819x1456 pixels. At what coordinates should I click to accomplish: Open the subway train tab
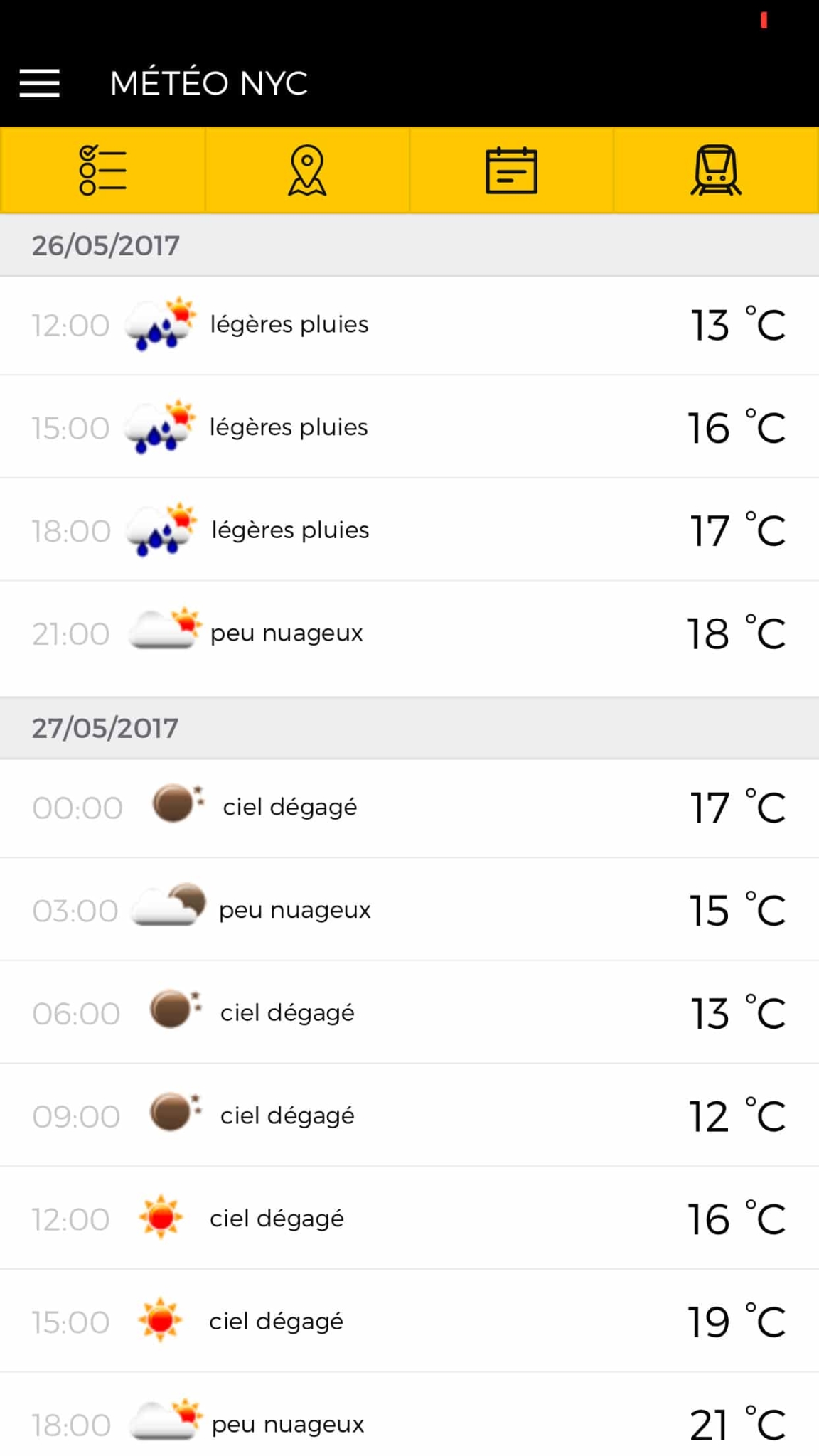point(716,170)
